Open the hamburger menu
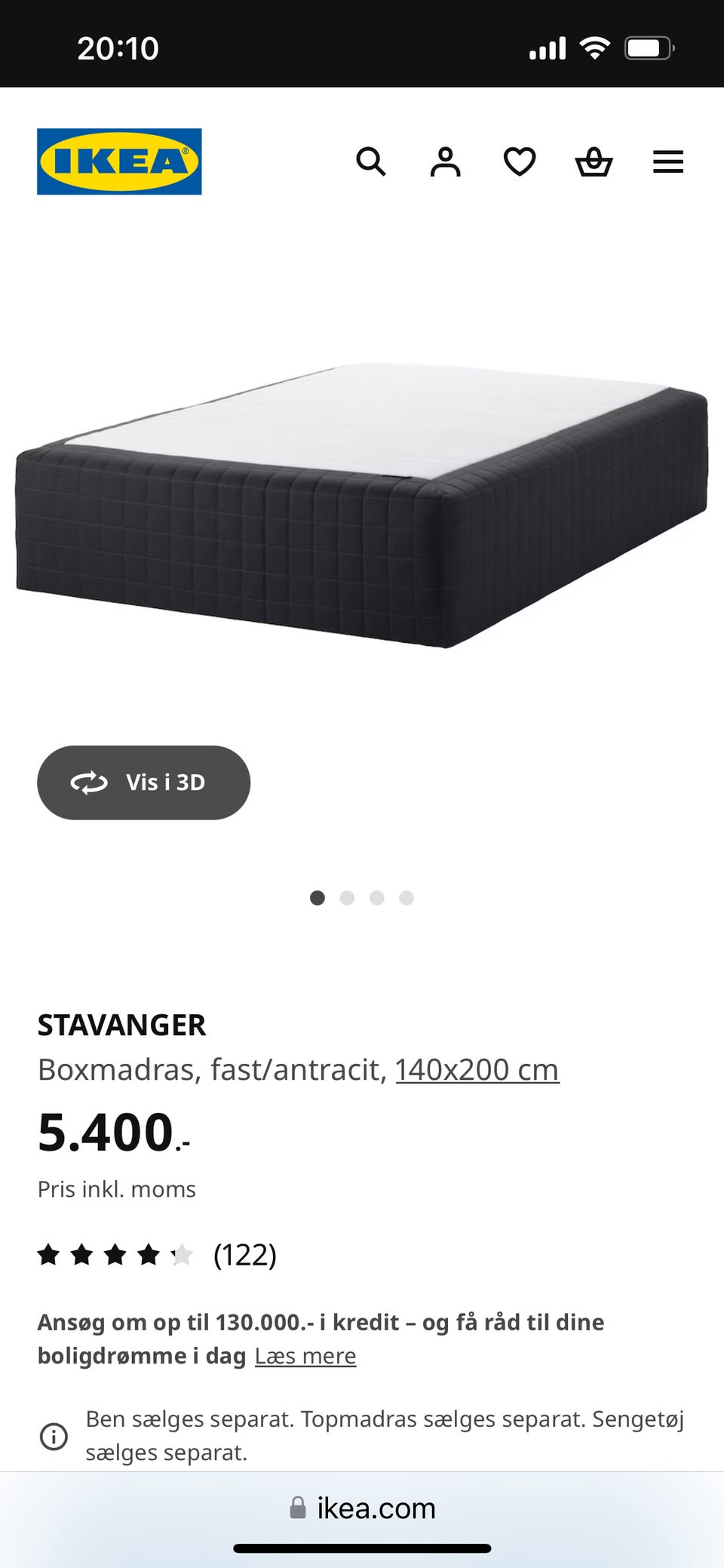The height and width of the screenshot is (1568, 724). 667,161
